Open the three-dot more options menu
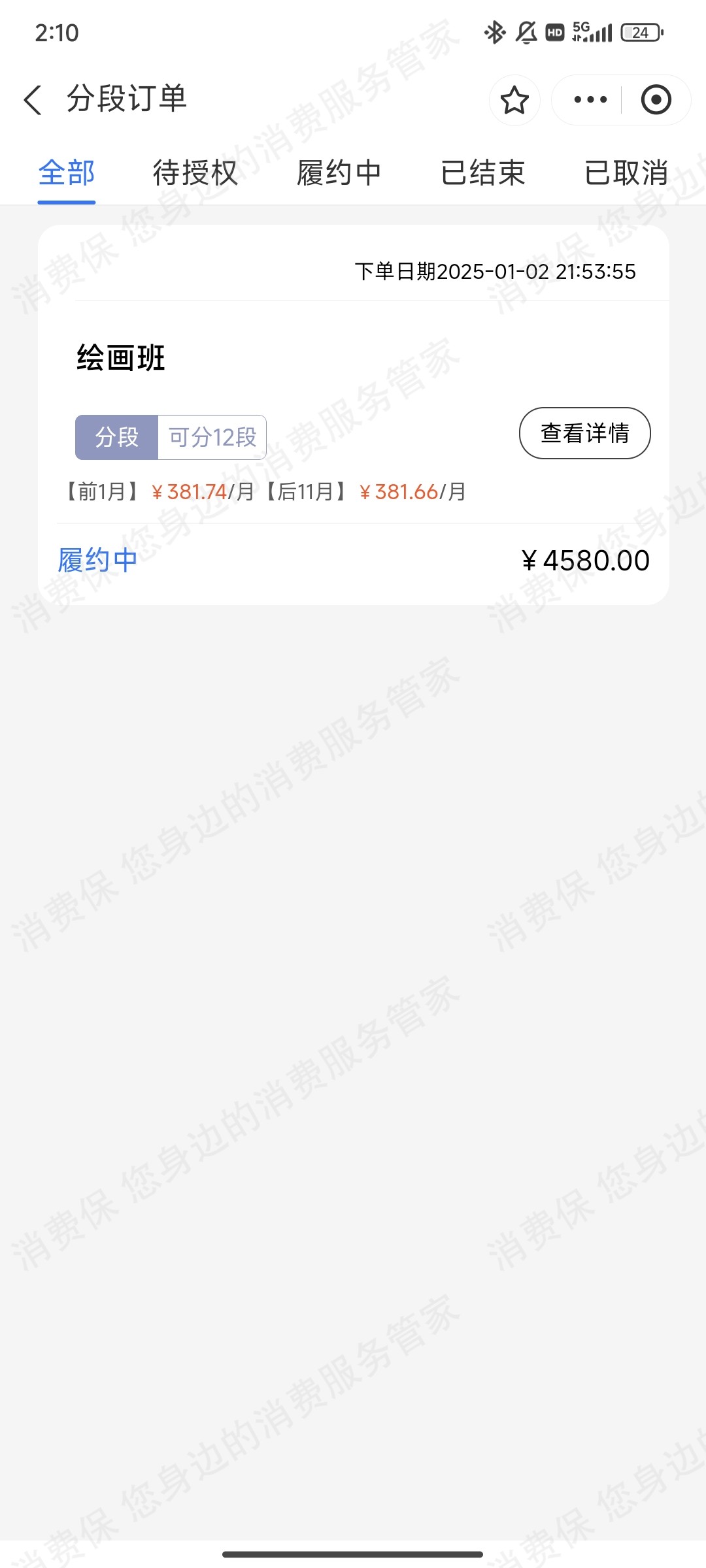 click(590, 100)
